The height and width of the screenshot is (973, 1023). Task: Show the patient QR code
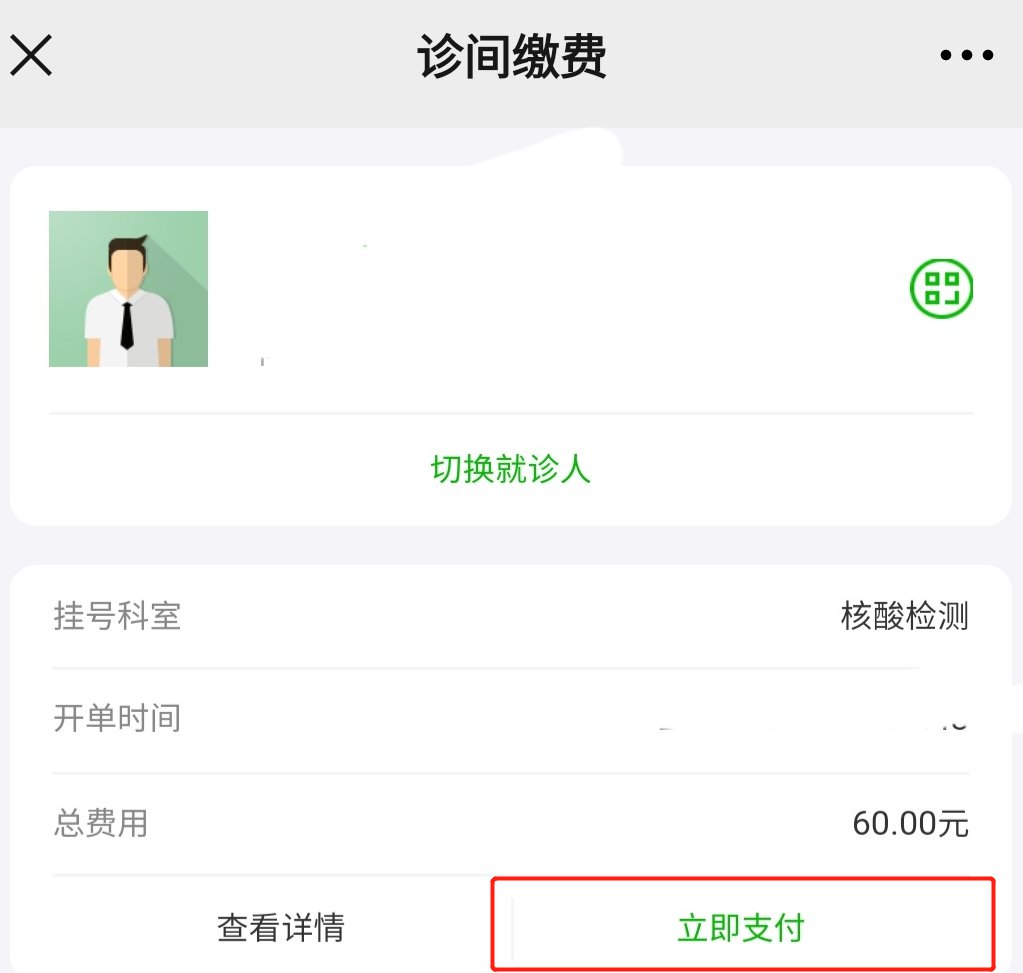pyautogui.click(x=941, y=289)
